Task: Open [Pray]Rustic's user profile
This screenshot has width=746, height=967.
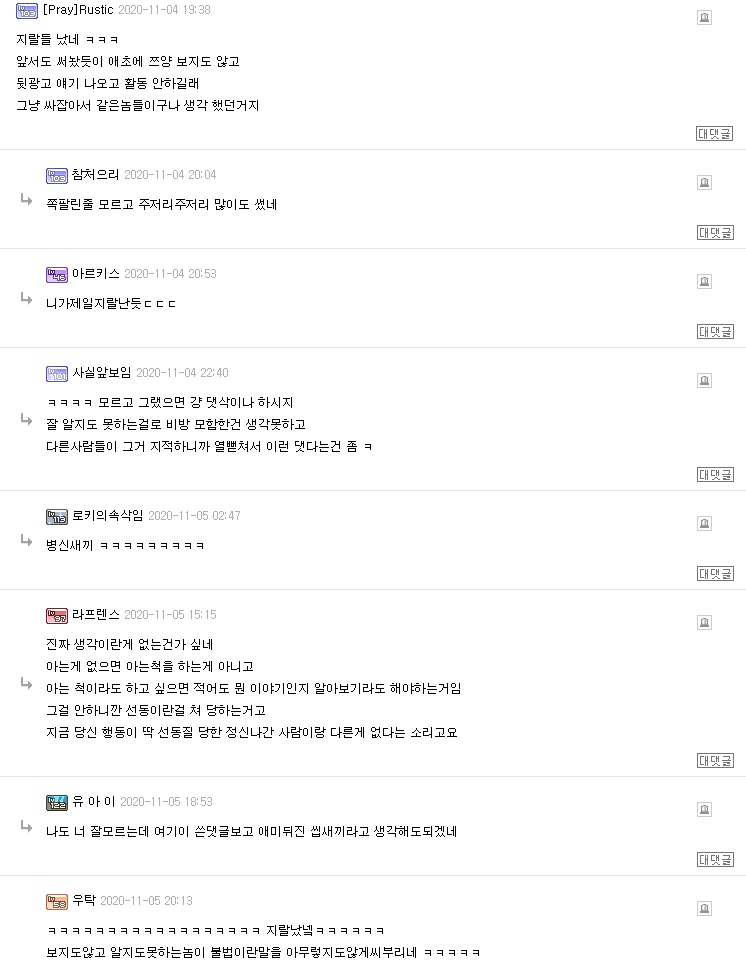Action: [x=78, y=10]
